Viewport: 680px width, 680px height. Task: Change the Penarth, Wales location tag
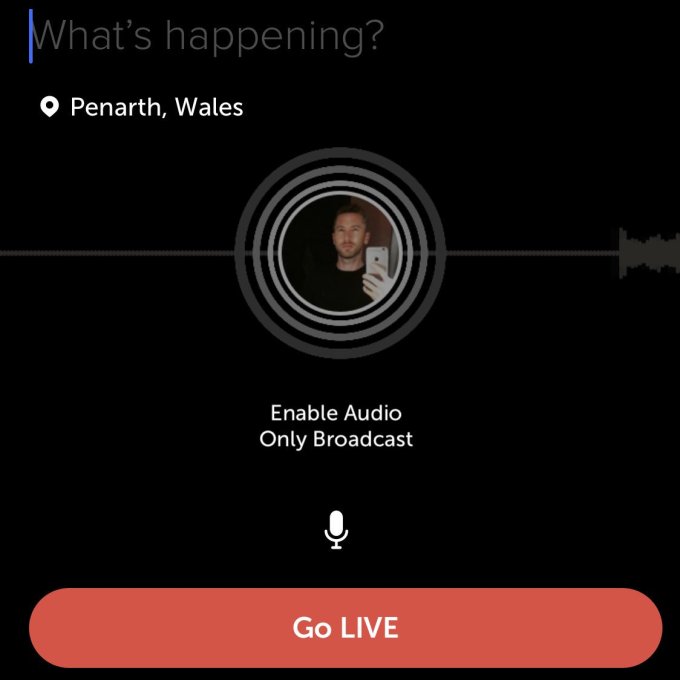coord(142,107)
